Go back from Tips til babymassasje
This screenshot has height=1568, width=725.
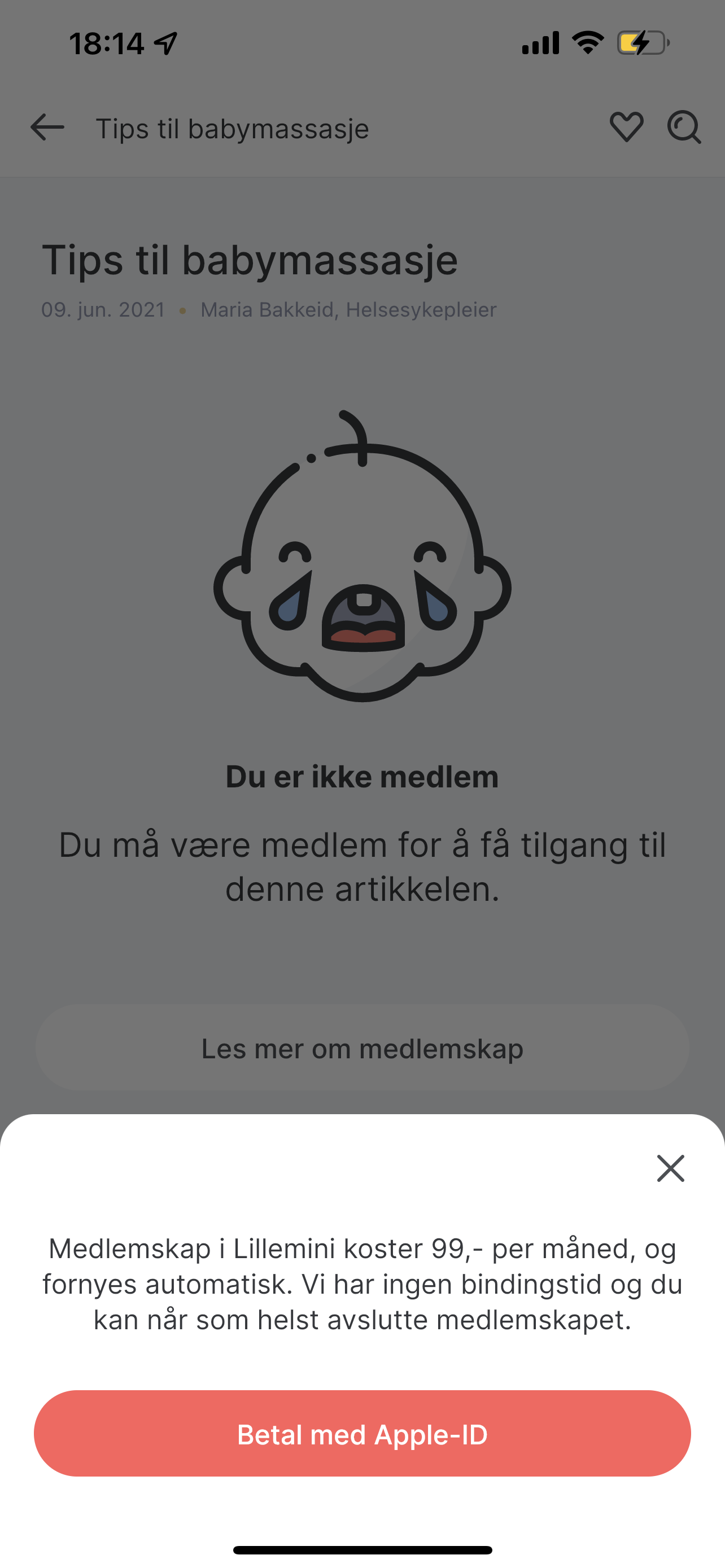pyautogui.click(x=47, y=128)
